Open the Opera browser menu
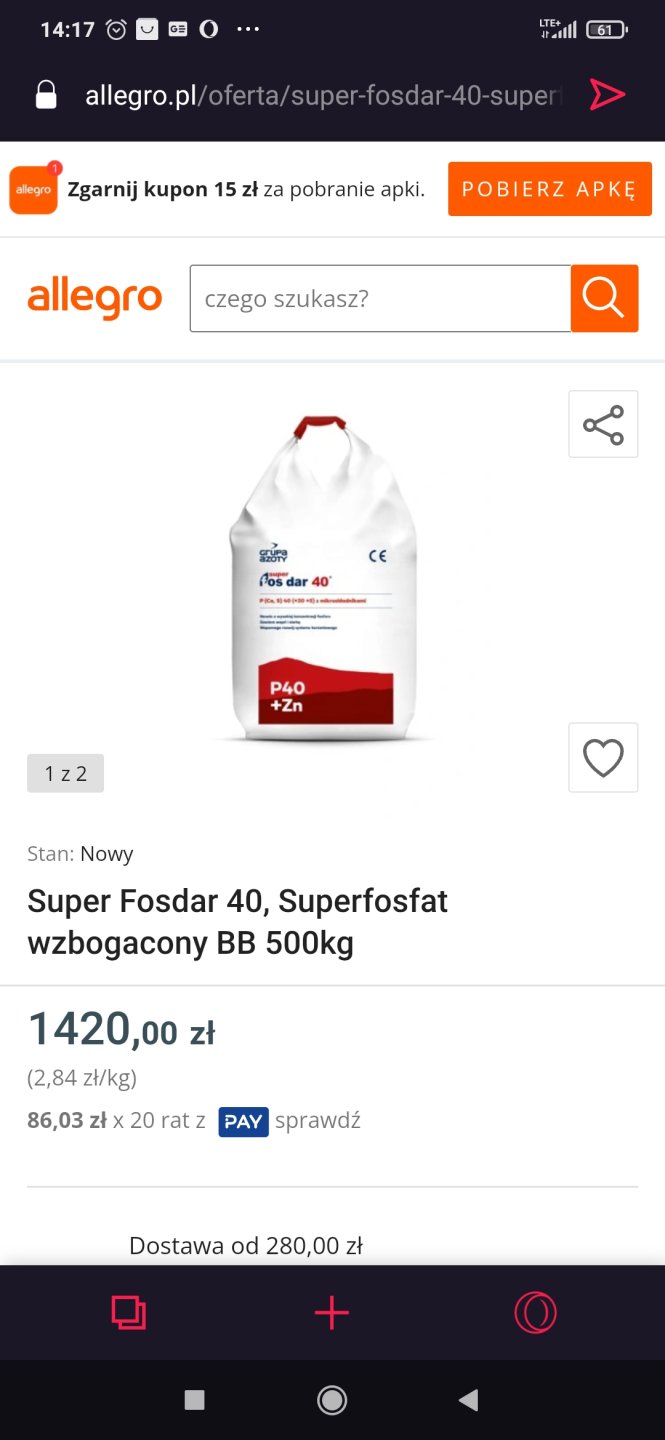Image resolution: width=665 pixels, height=1440 pixels. point(535,1312)
